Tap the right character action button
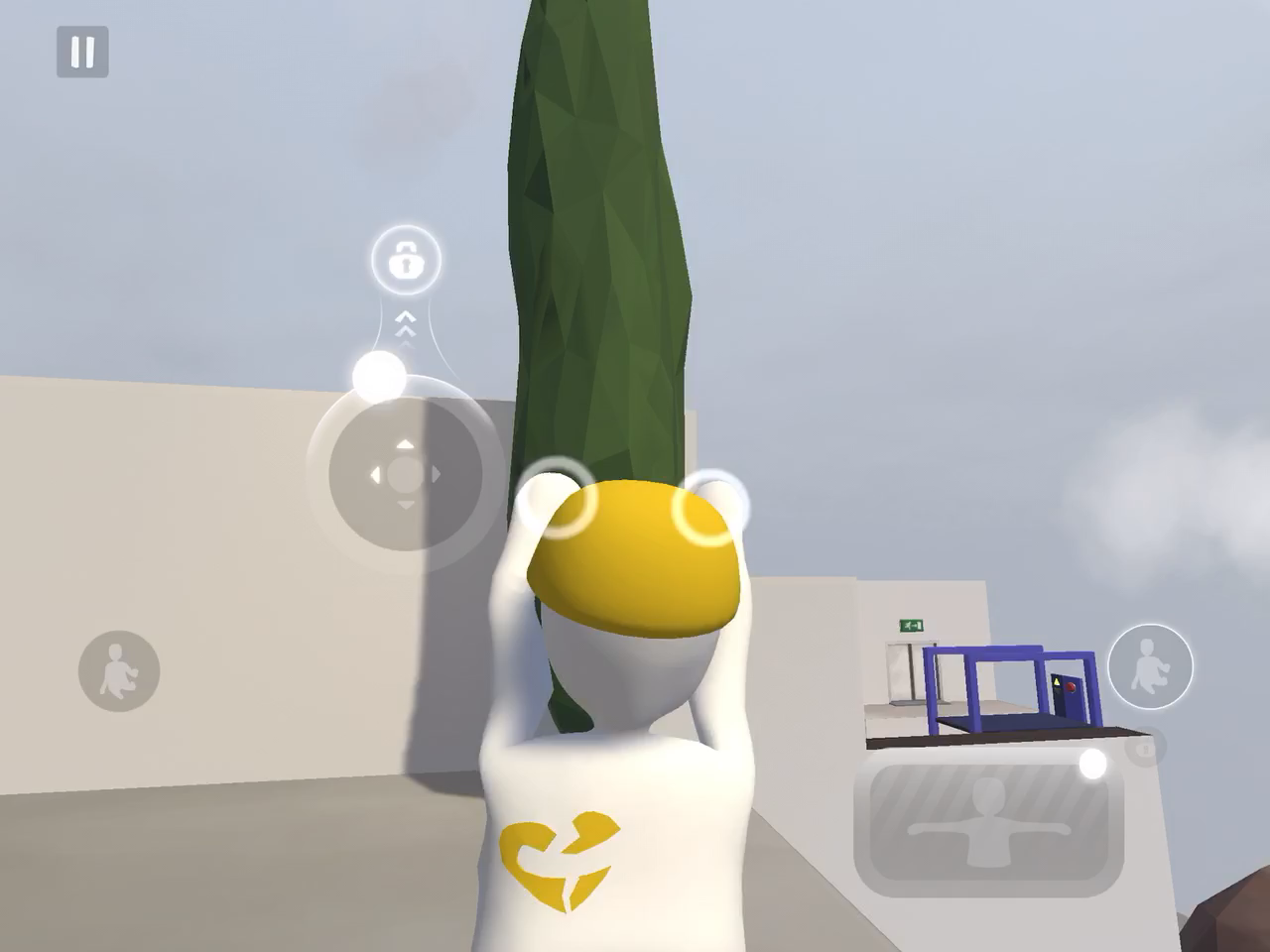1270x952 pixels. click(x=1150, y=666)
